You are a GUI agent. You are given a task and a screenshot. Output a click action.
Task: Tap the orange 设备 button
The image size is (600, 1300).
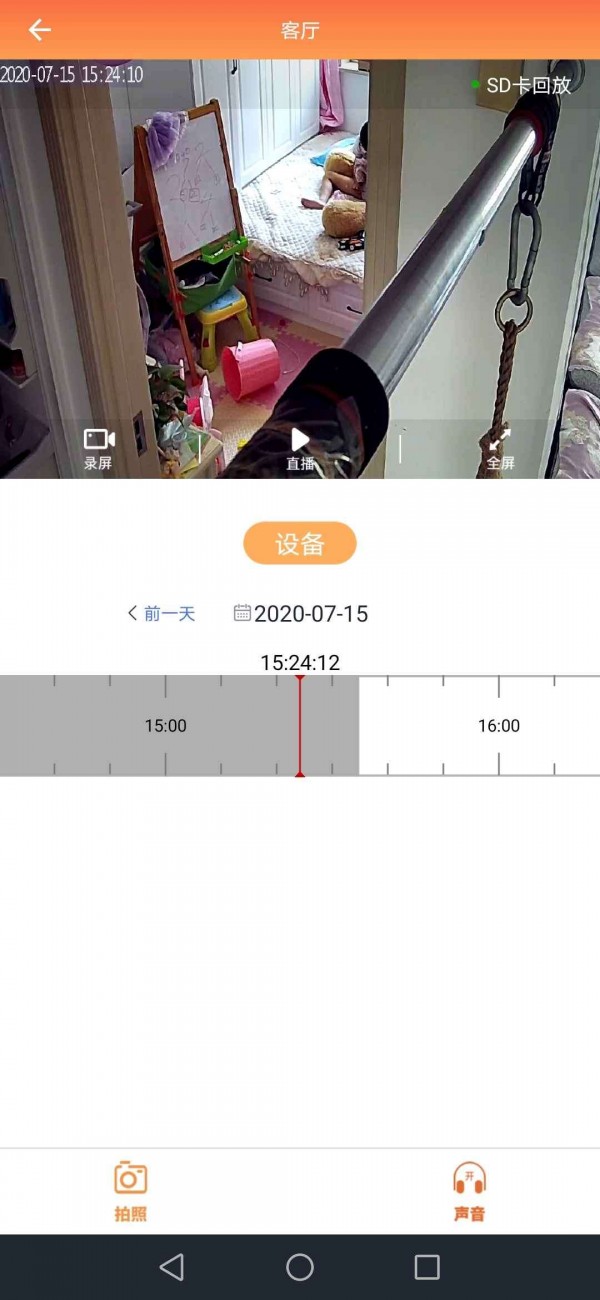point(300,544)
